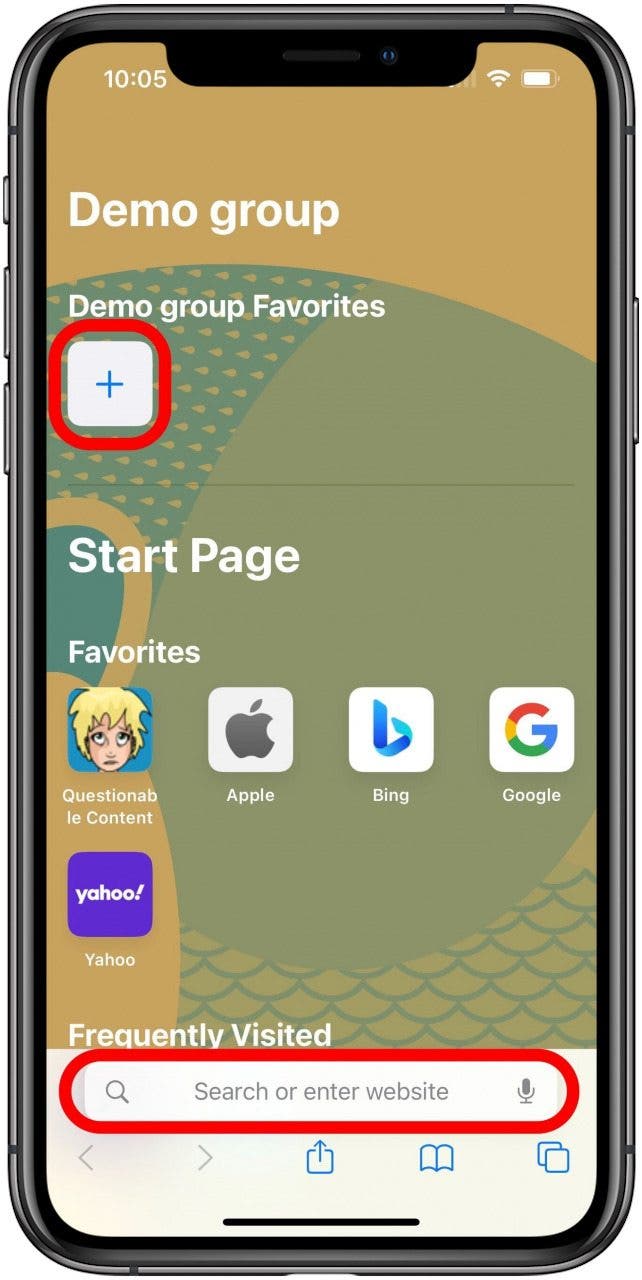Show the tabs overview
The width and height of the screenshot is (642, 1280).
click(x=553, y=1158)
